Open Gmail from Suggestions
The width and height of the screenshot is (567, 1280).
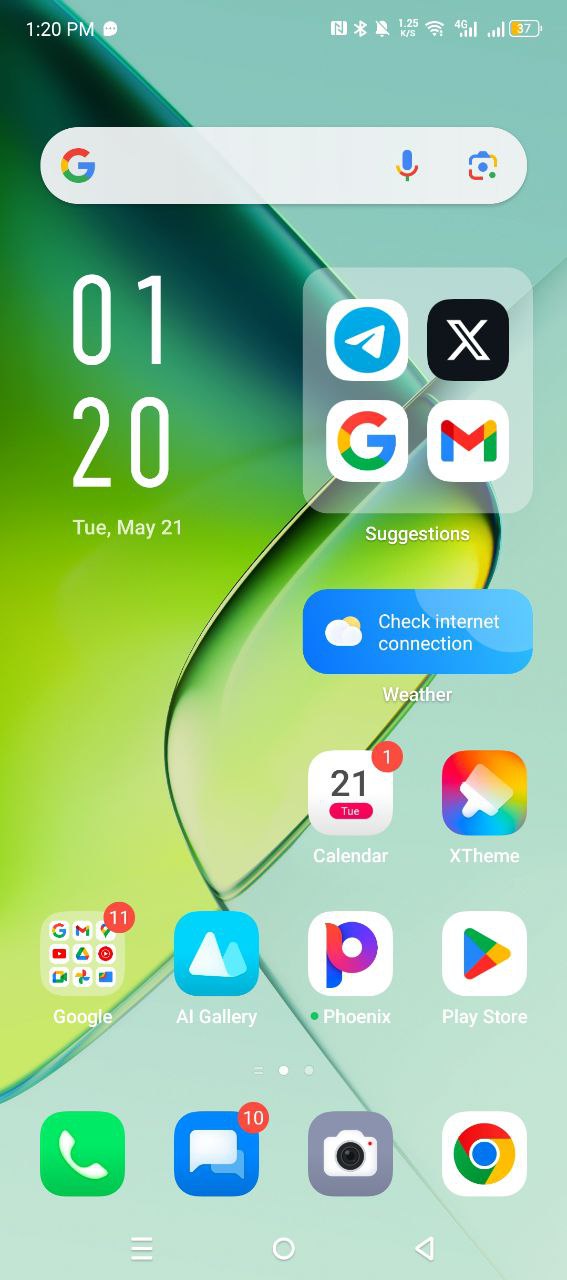click(x=468, y=441)
